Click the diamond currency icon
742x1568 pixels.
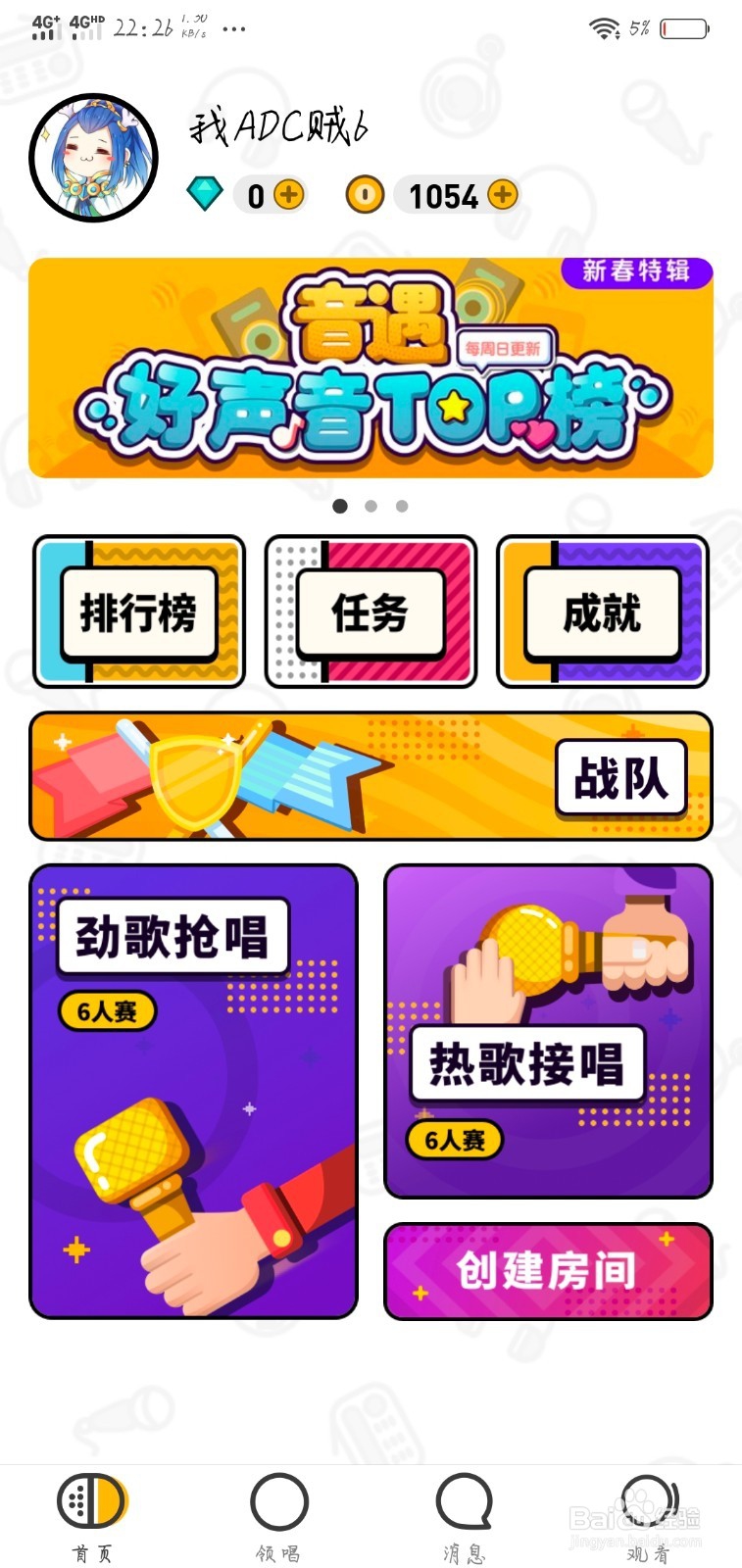204,195
